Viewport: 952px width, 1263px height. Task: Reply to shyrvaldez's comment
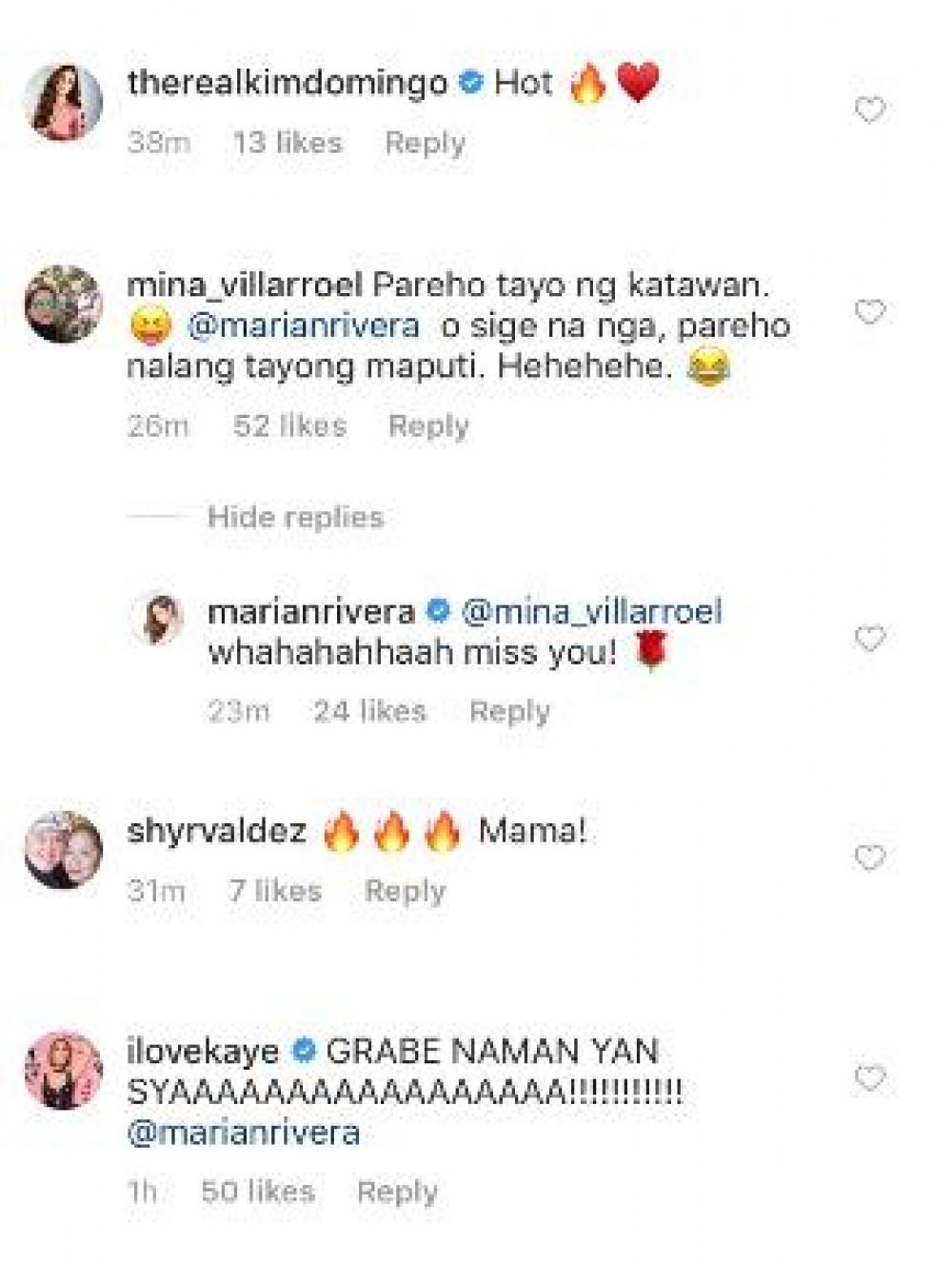click(405, 891)
